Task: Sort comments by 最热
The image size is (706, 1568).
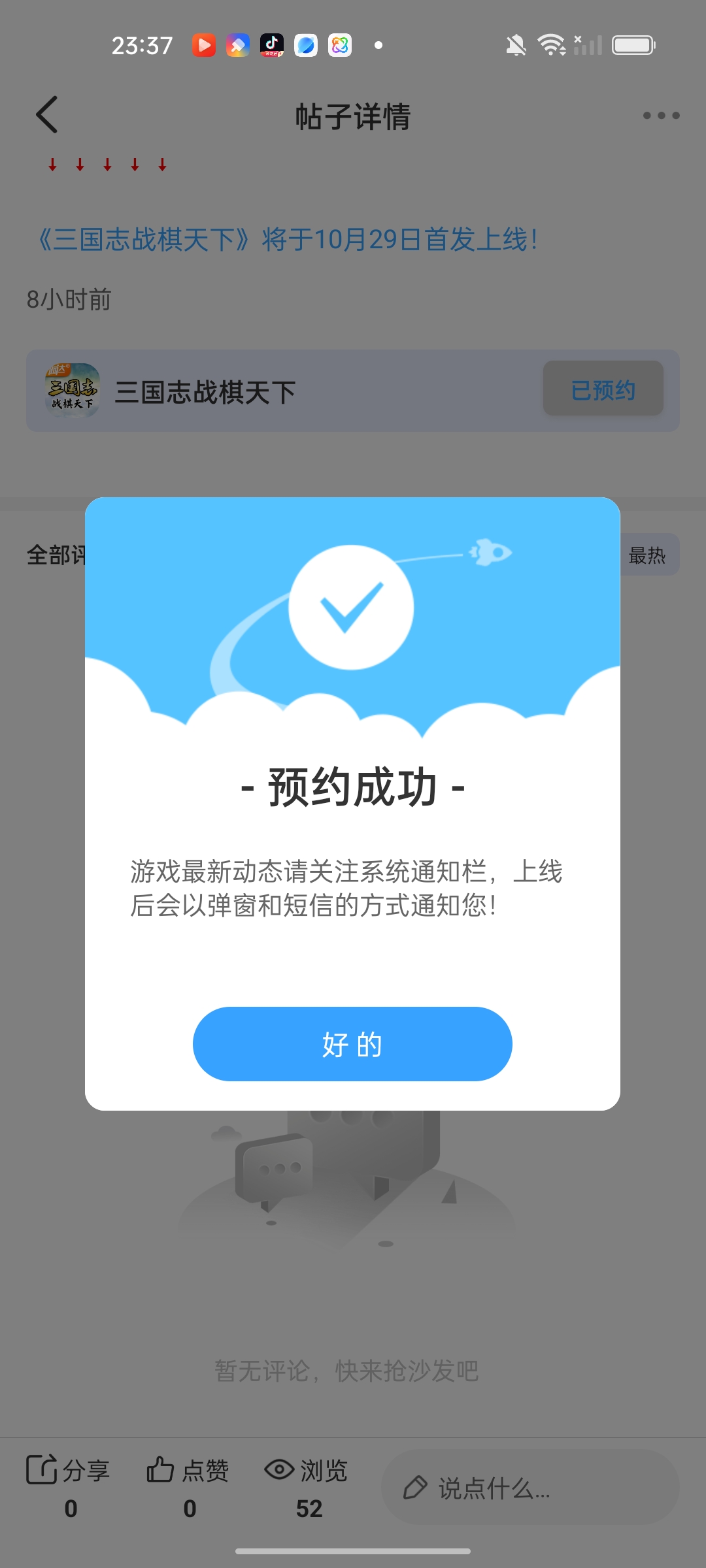Action: pyautogui.click(x=647, y=555)
